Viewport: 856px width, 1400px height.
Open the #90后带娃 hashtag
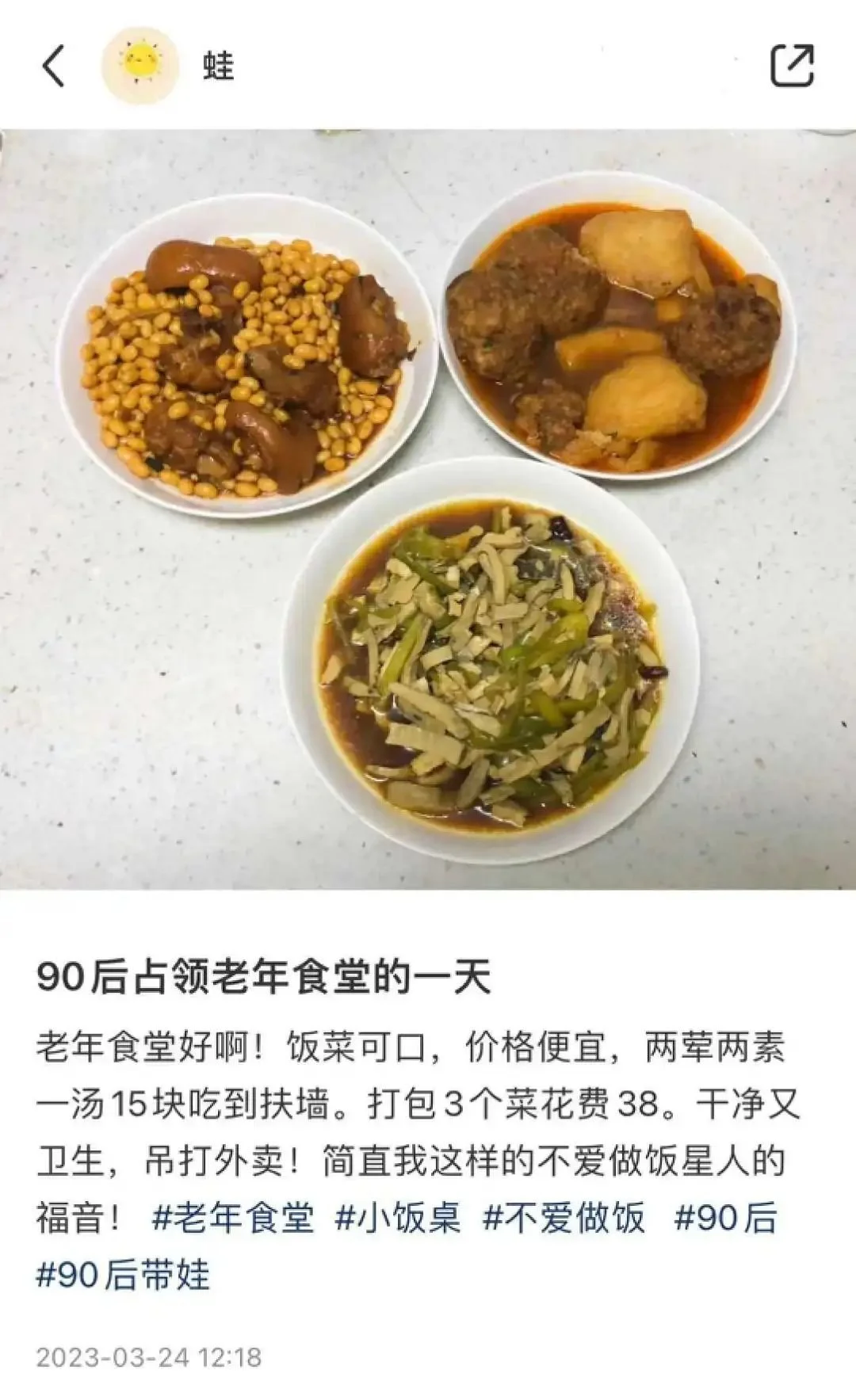click(x=123, y=1275)
